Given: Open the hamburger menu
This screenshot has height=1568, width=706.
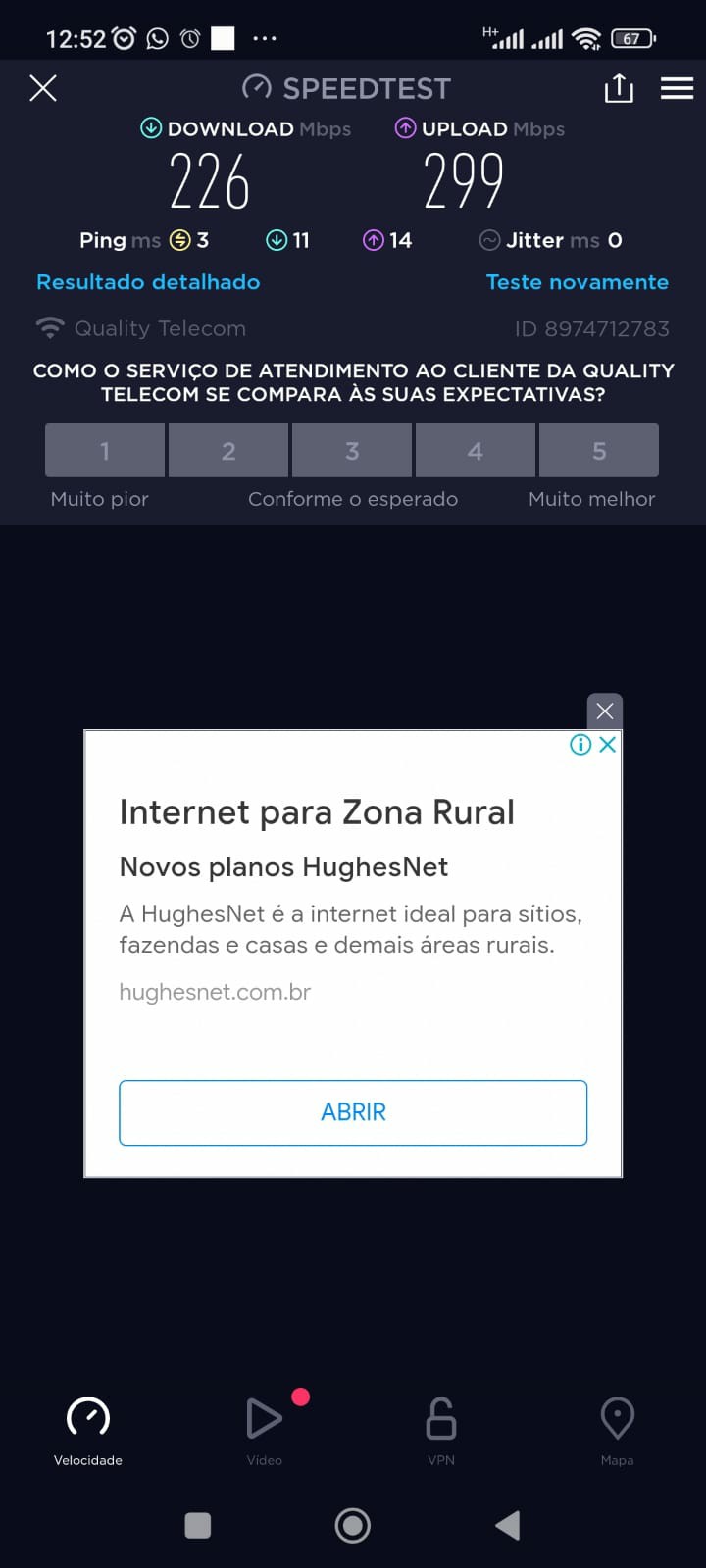Looking at the screenshot, I should pyautogui.click(x=677, y=88).
